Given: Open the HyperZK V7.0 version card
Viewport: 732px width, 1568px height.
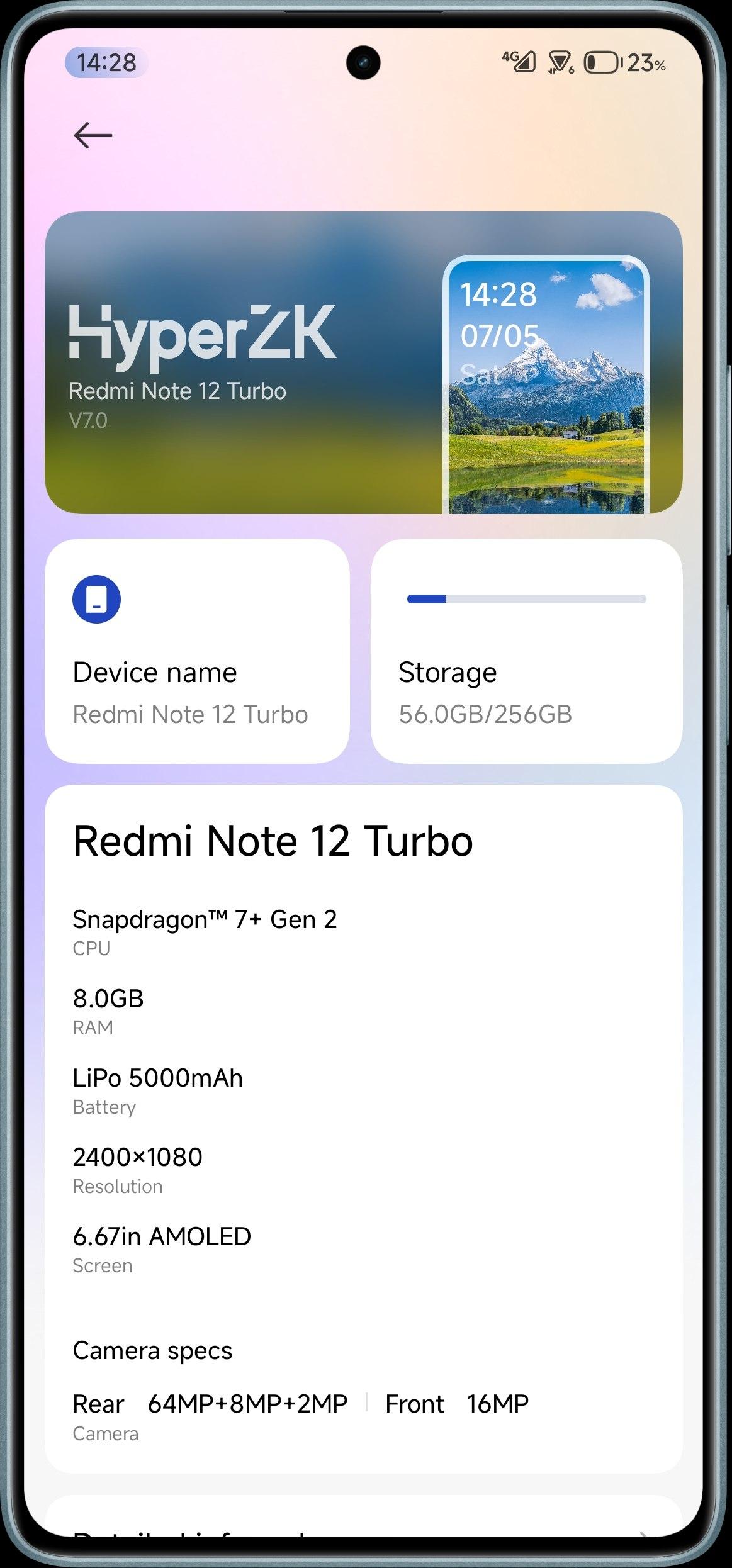Looking at the screenshot, I should coord(363,362).
